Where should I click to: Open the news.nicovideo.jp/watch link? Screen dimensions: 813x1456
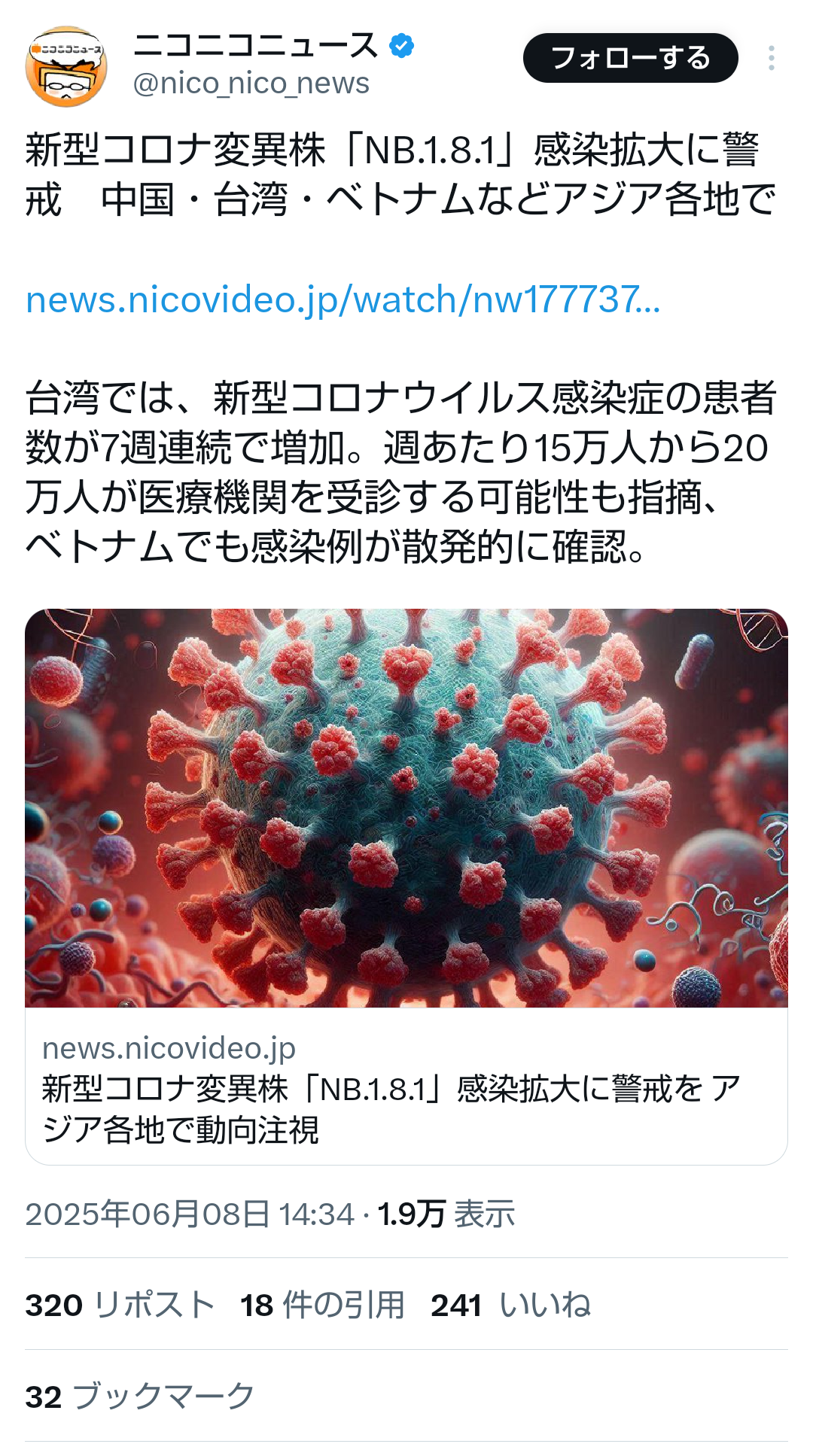[343, 299]
